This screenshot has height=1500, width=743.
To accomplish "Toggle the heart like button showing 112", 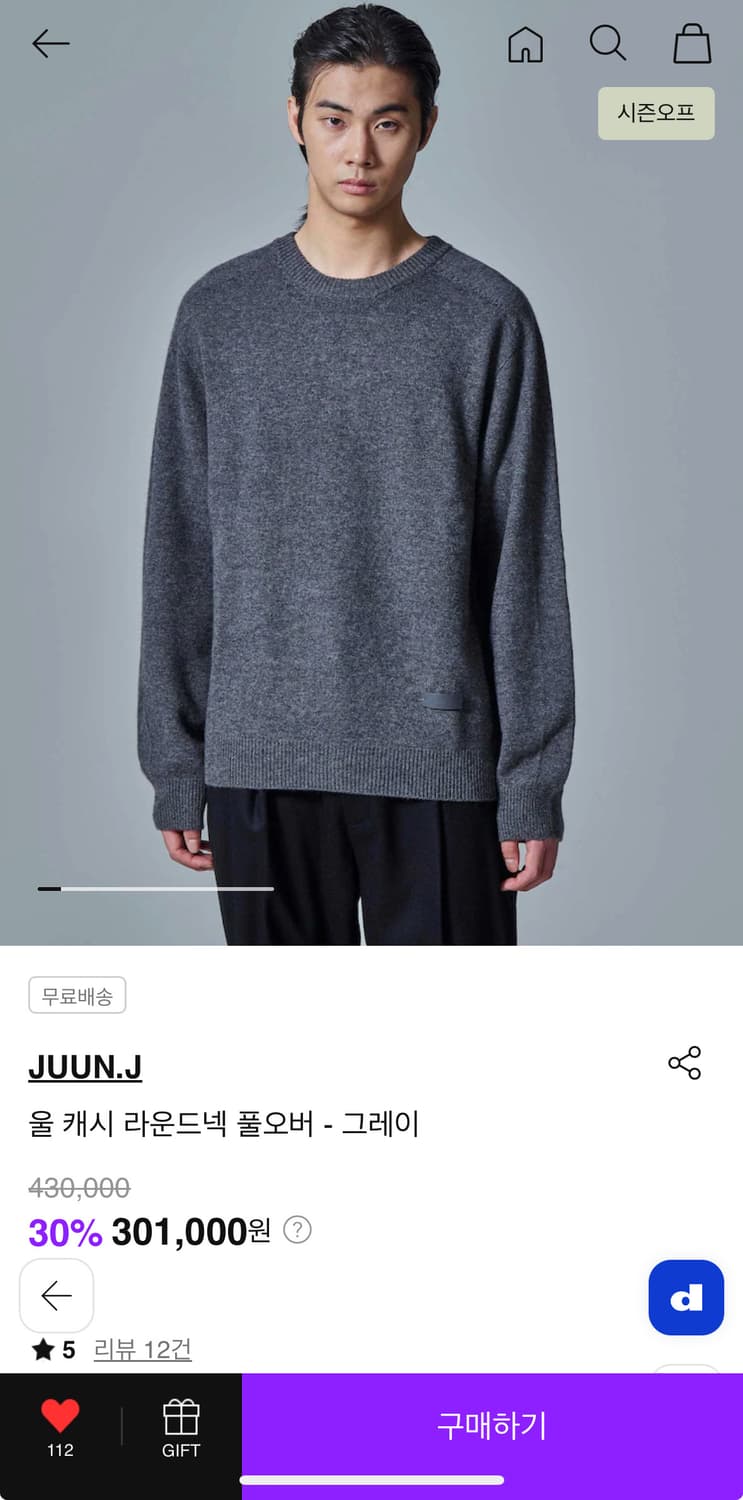I will (x=60, y=1426).
